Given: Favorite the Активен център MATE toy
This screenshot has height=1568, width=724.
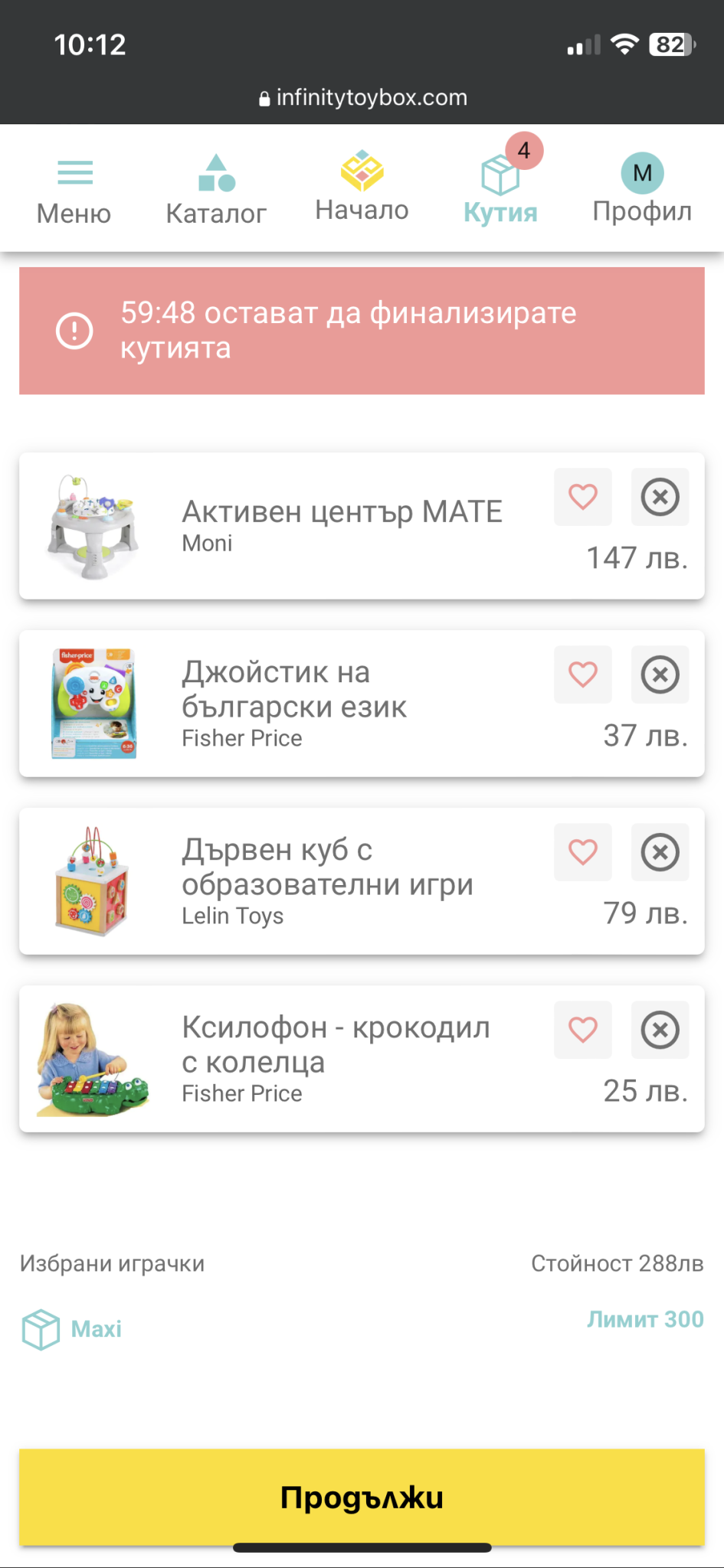Looking at the screenshot, I should (583, 497).
